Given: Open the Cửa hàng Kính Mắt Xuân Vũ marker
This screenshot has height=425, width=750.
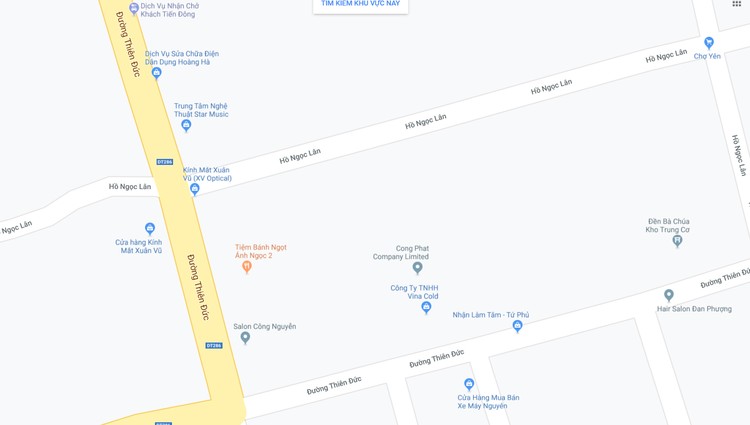Looking at the screenshot, I should coord(150,229).
